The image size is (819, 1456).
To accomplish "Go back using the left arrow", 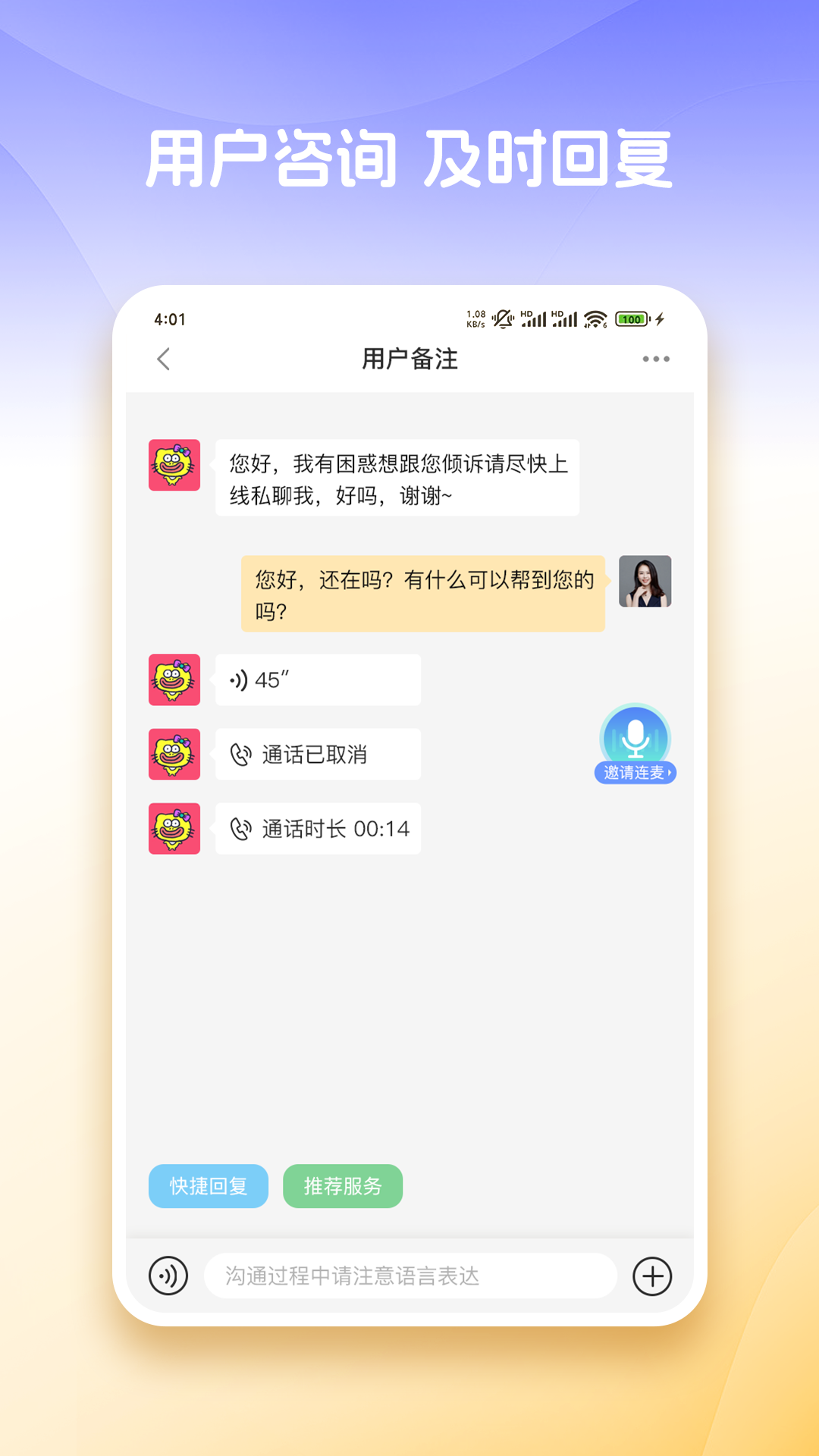I will point(164,358).
